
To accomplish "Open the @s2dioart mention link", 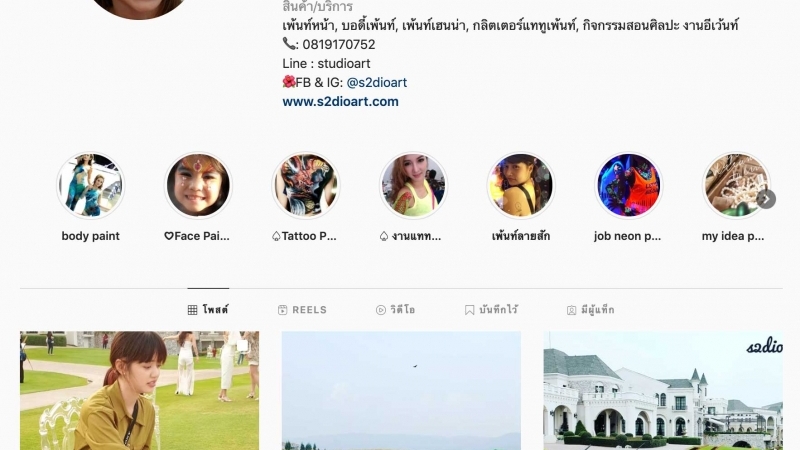I will [376, 82].
